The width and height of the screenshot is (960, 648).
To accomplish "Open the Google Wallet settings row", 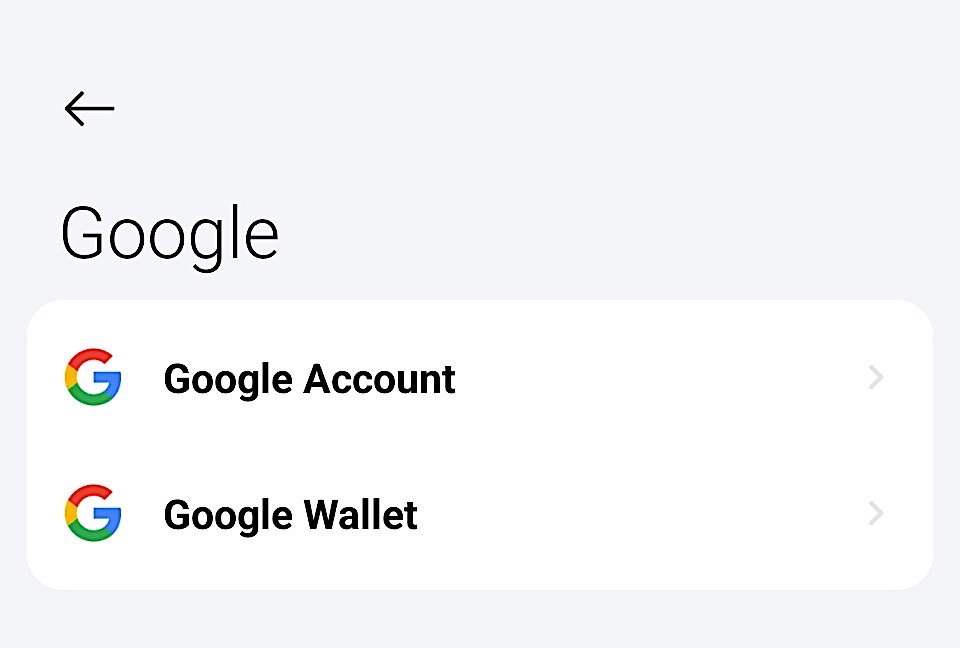I will 478,515.
